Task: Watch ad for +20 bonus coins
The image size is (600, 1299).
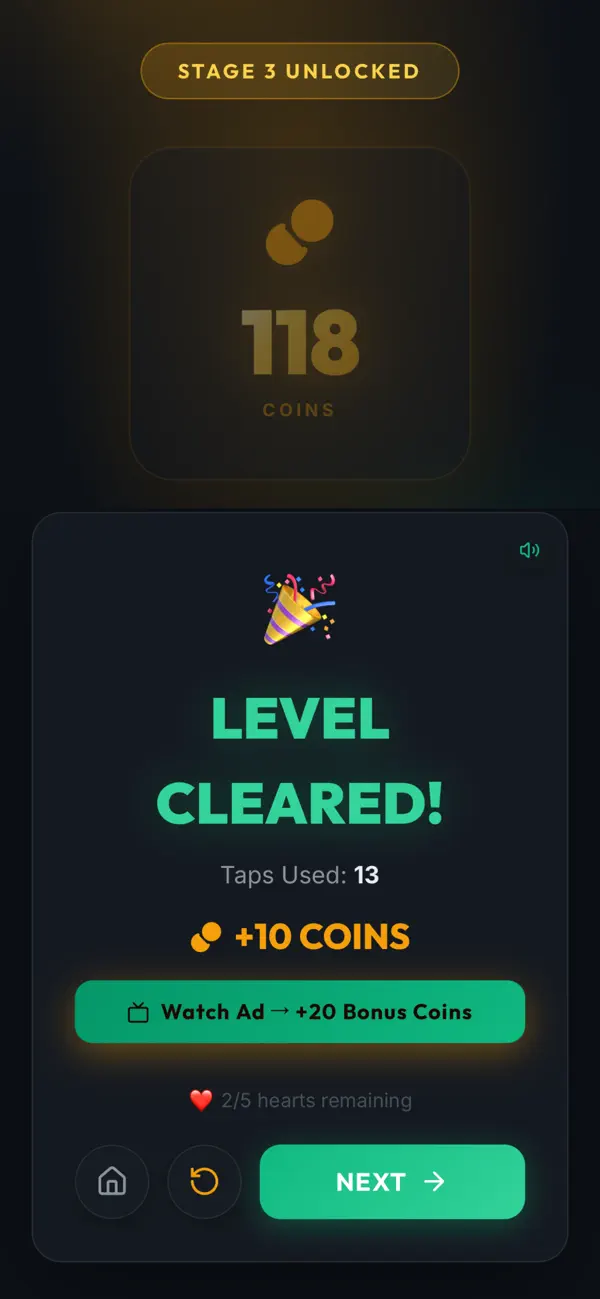Action: click(300, 1012)
